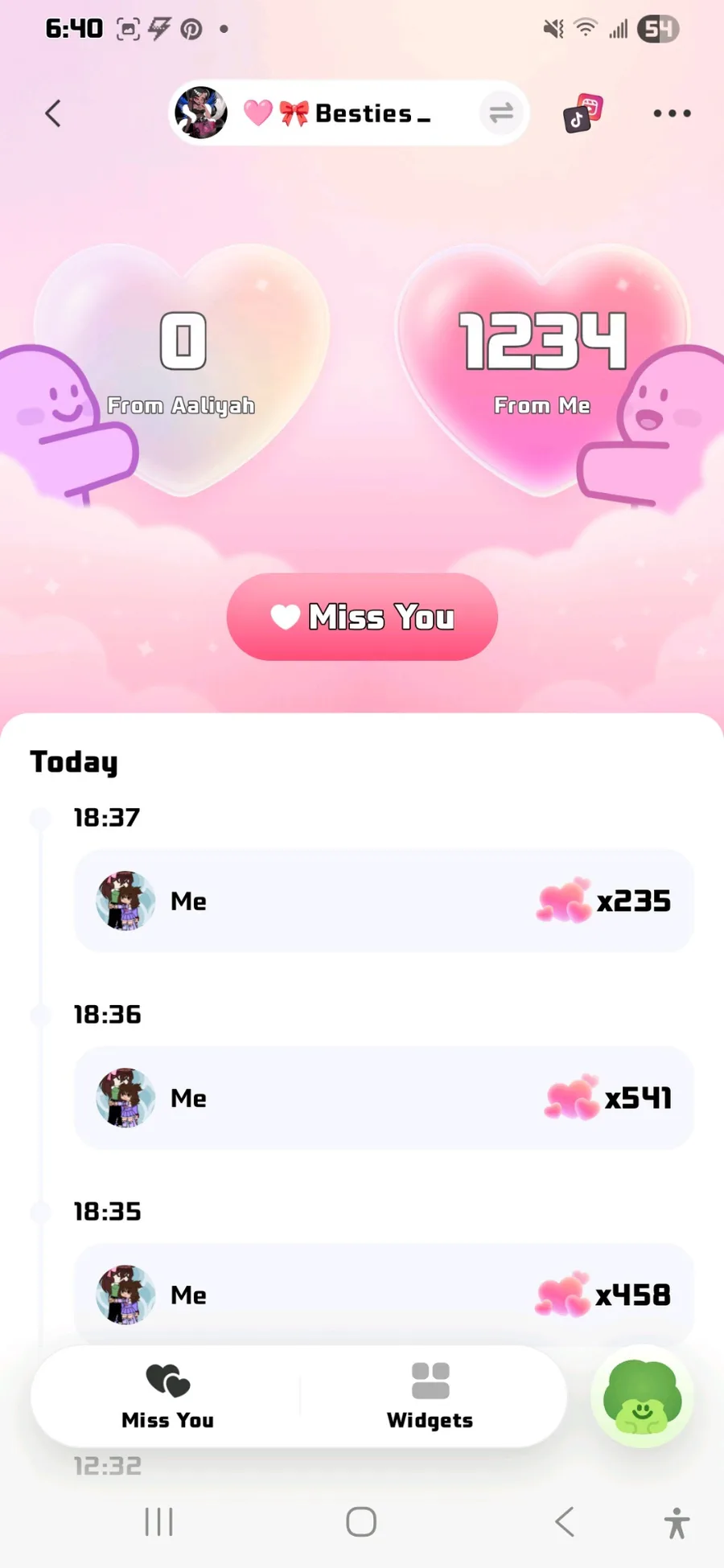This screenshot has width=724, height=1568.
Task: Open the green frog floating button
Action: 642,1397
